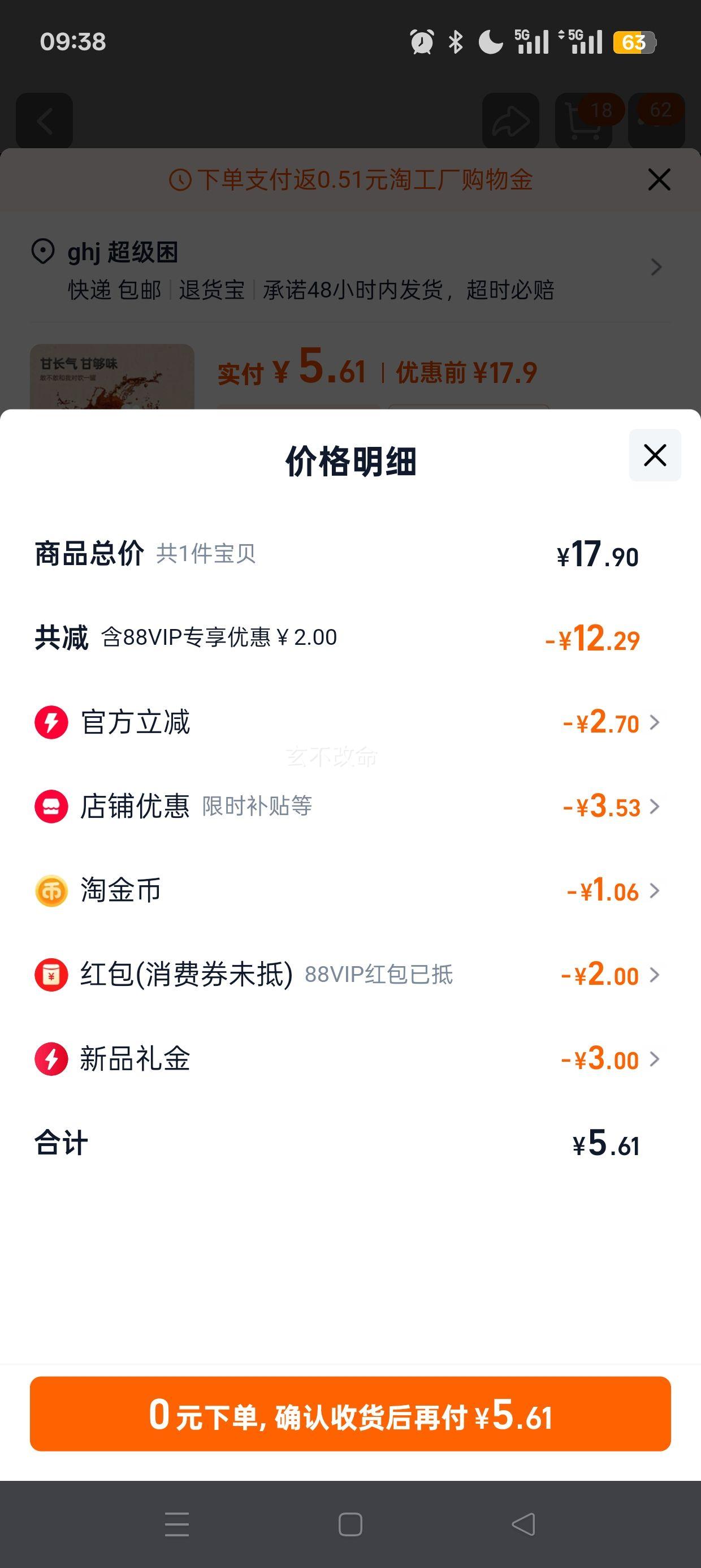
Task: Tap the 0元下单 order button
Action: pos(350,1414)
